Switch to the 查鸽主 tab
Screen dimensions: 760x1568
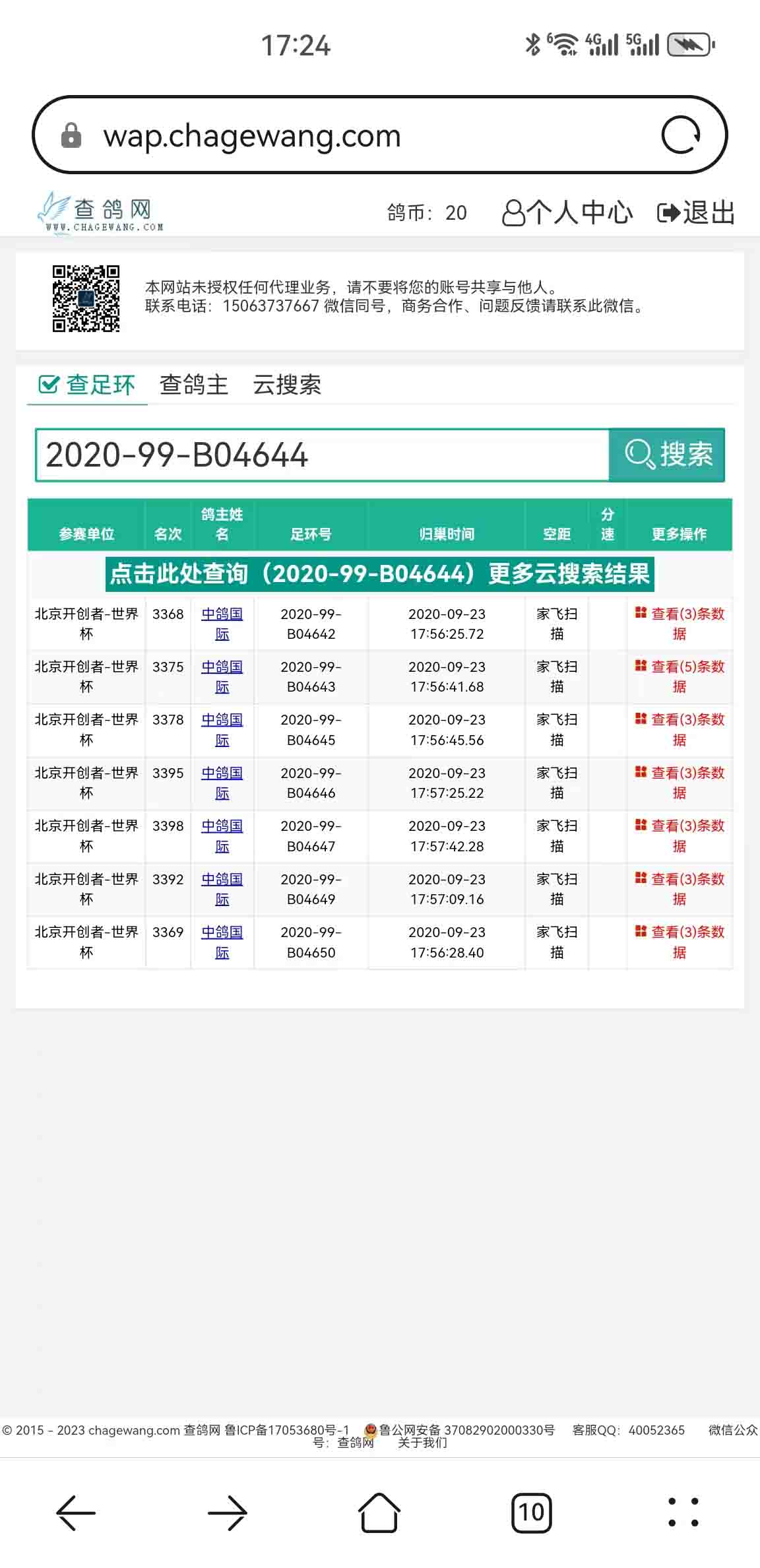[194, 385]
